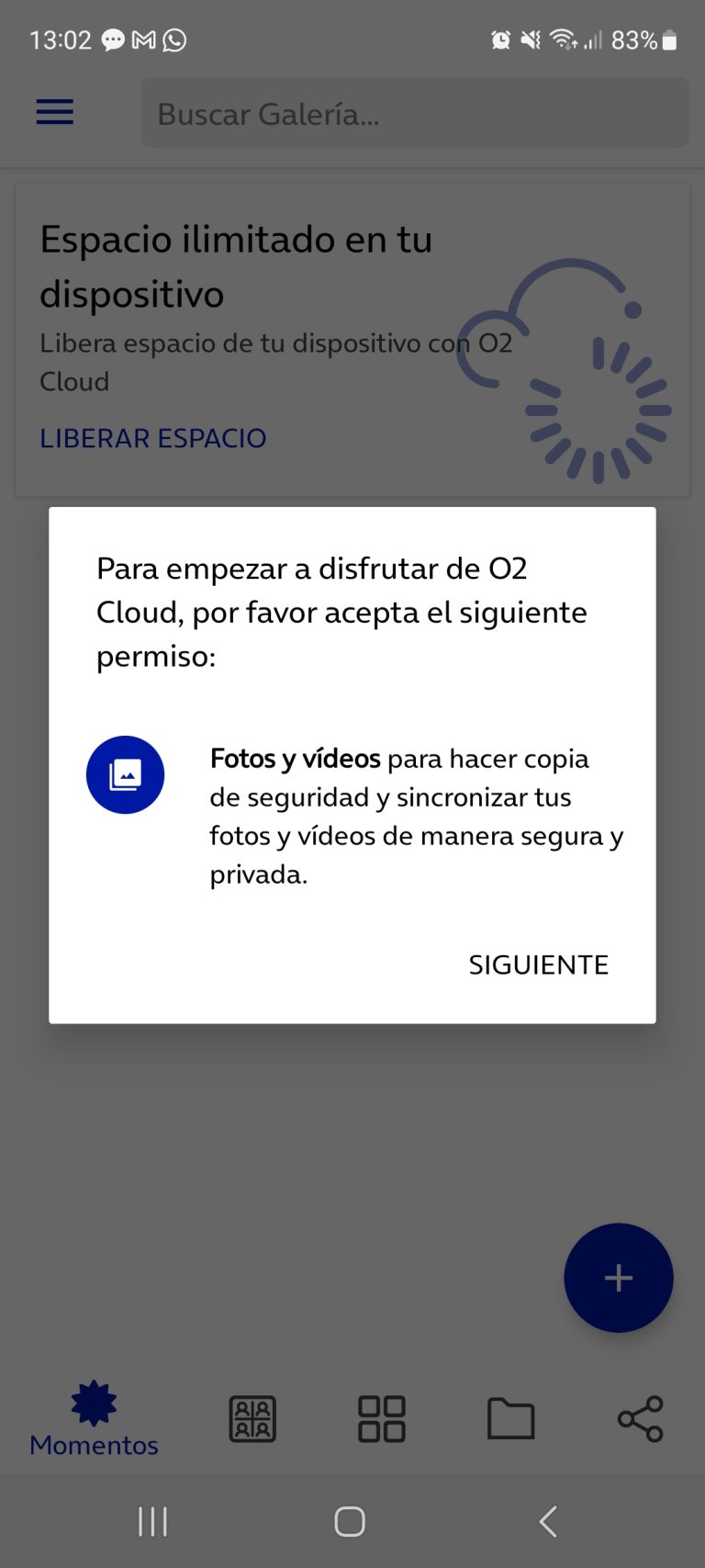Open the navigation drawer menu
This screenshot has height=1568, width=705.
pos(54,111)
